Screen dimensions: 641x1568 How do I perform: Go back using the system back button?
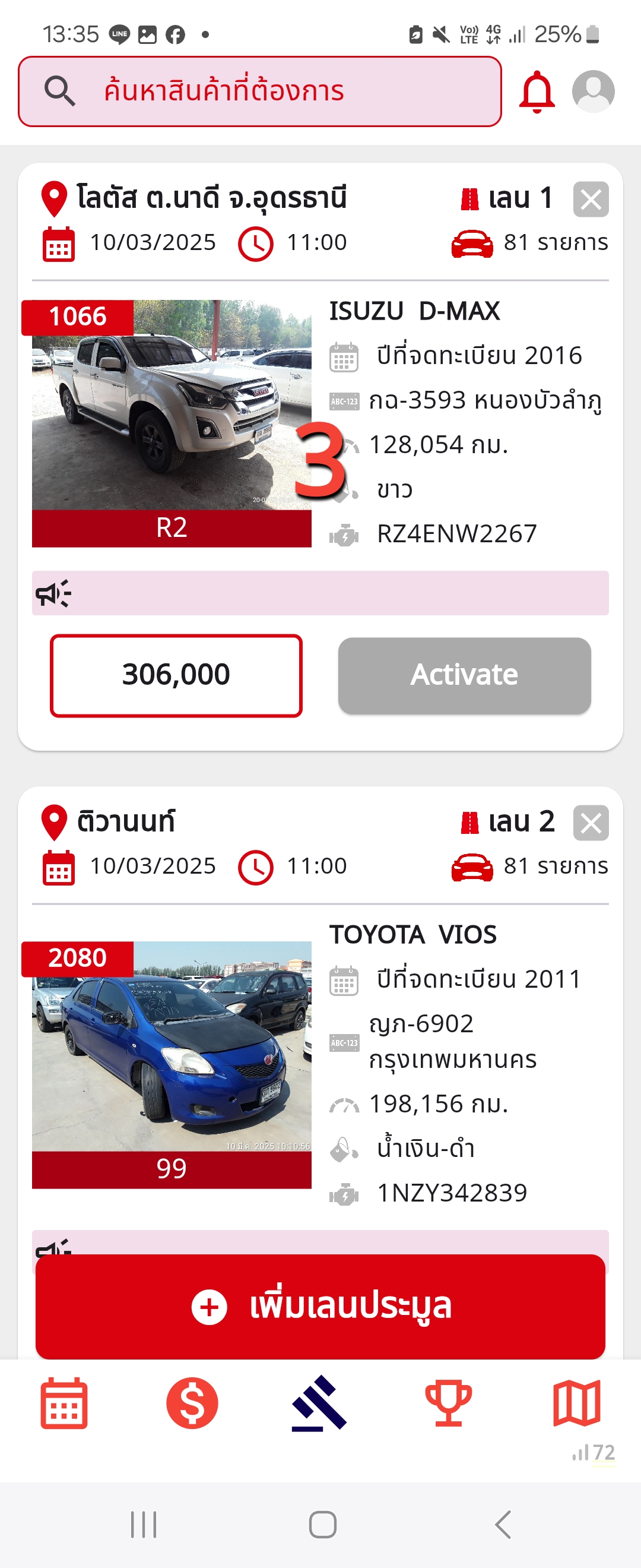(502, 1524)
